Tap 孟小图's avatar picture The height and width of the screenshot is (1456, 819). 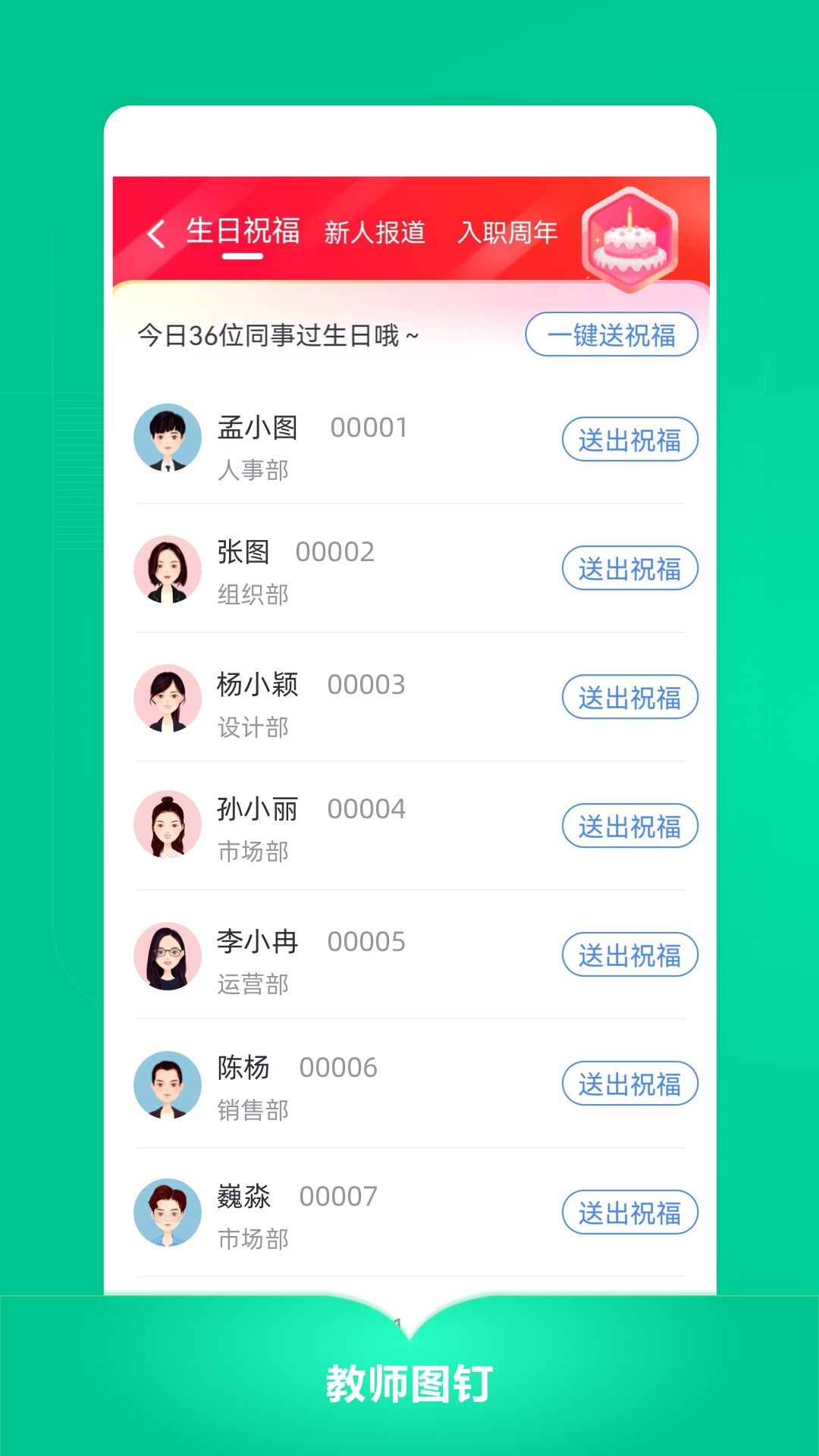168,438
